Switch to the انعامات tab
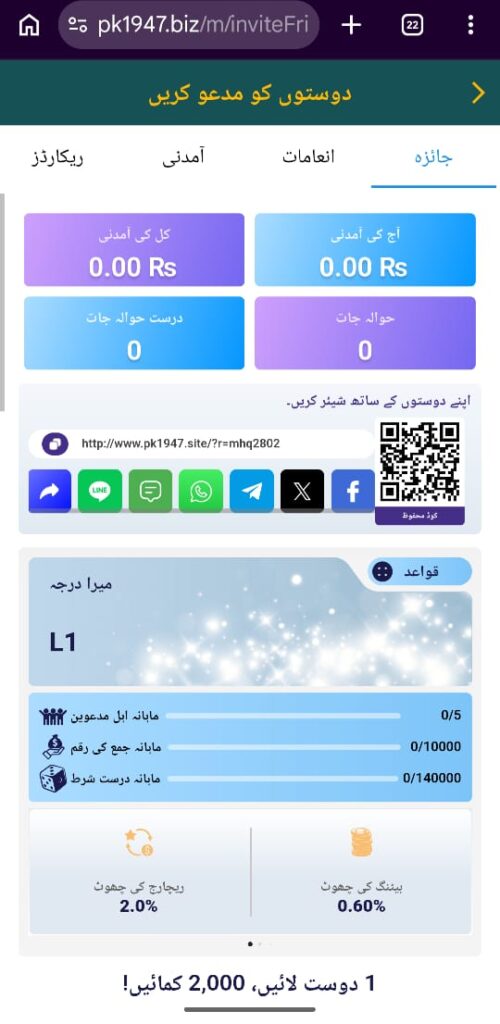 pyautogui.click(x=308, y=157)
